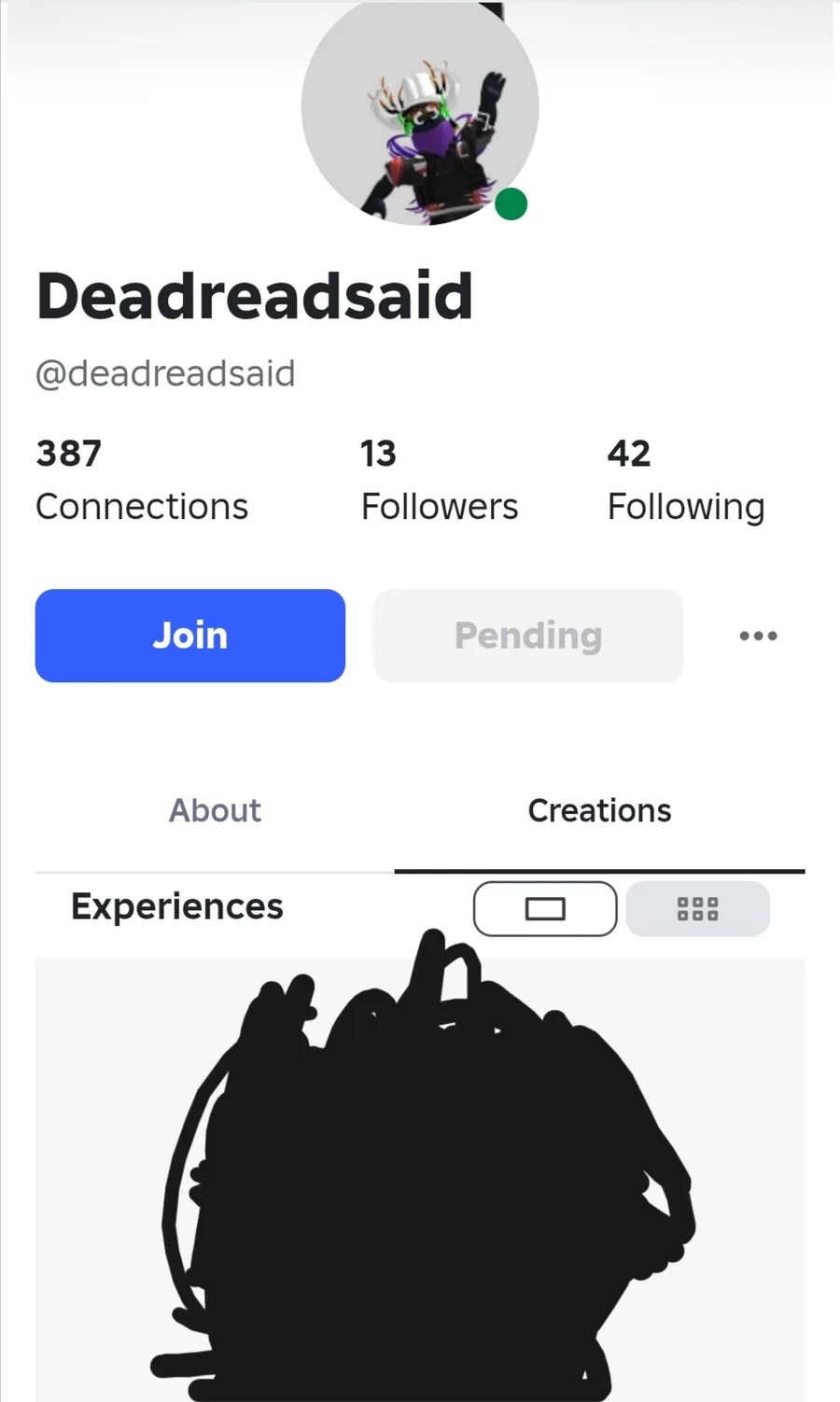The width and height of the screenshot is (840, 1402).
Task: Switch to the About tab
Action: (x=215, y=810)
